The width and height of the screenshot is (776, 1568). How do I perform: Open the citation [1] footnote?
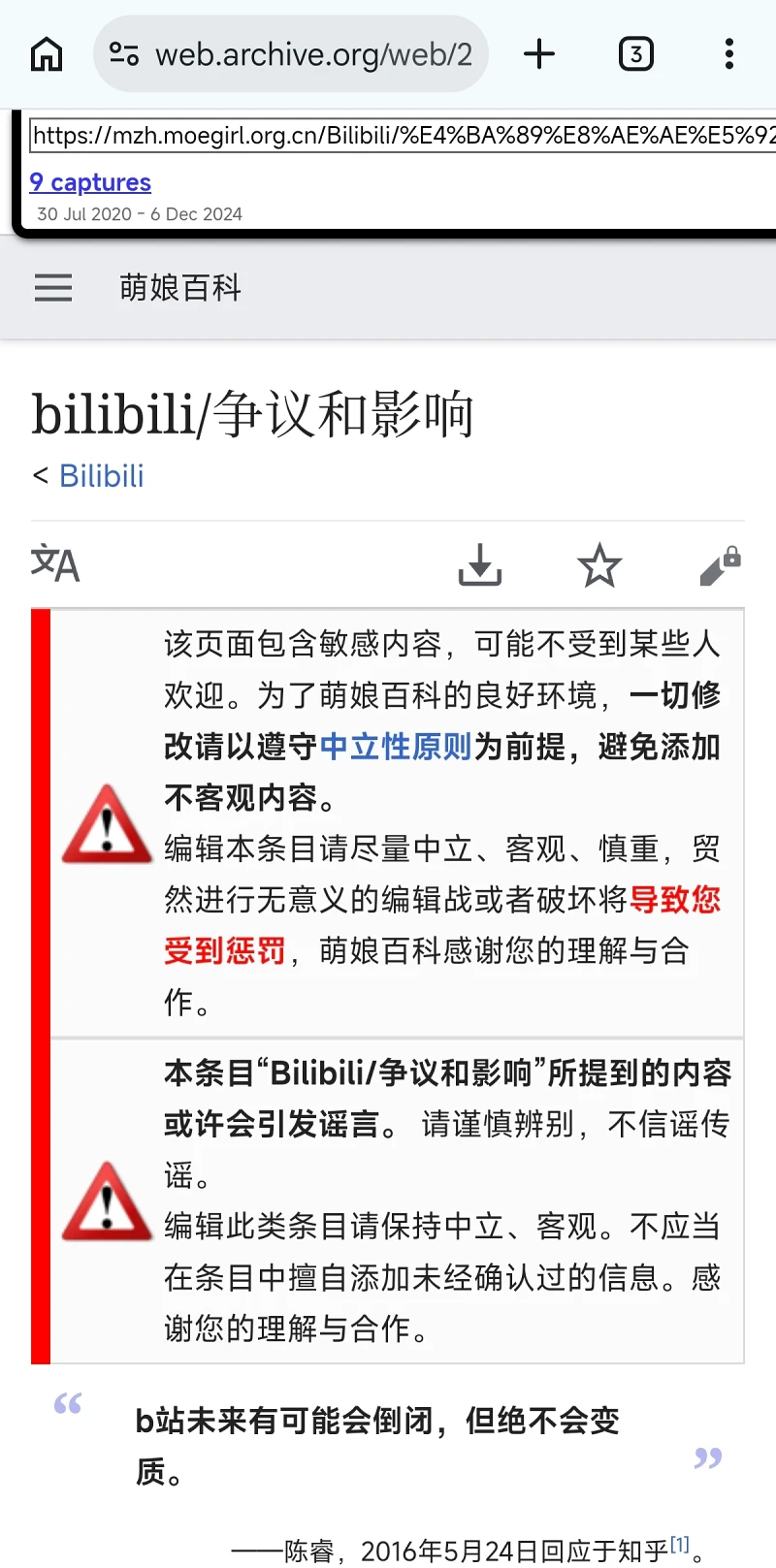pyautogui.click(x=680, y=1545)
